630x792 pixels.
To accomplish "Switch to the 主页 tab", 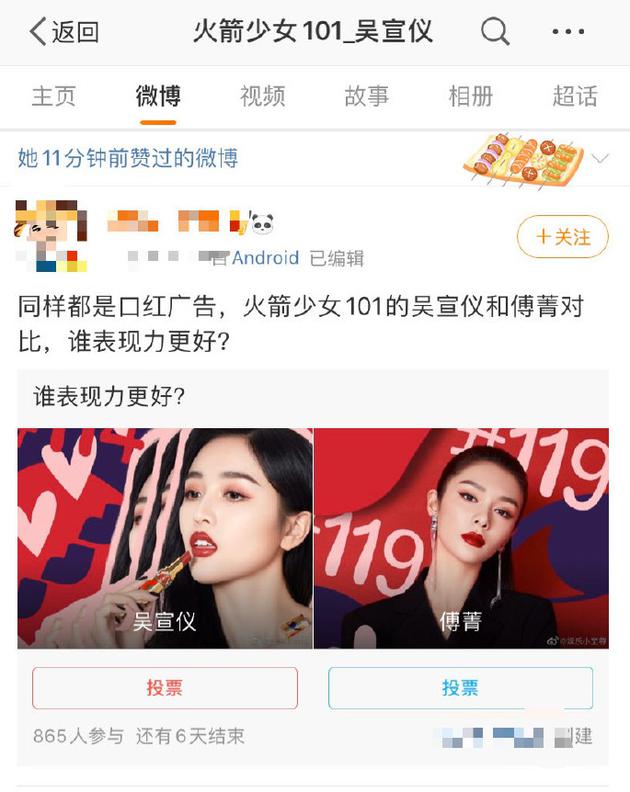I will click(x=54, y=96).
